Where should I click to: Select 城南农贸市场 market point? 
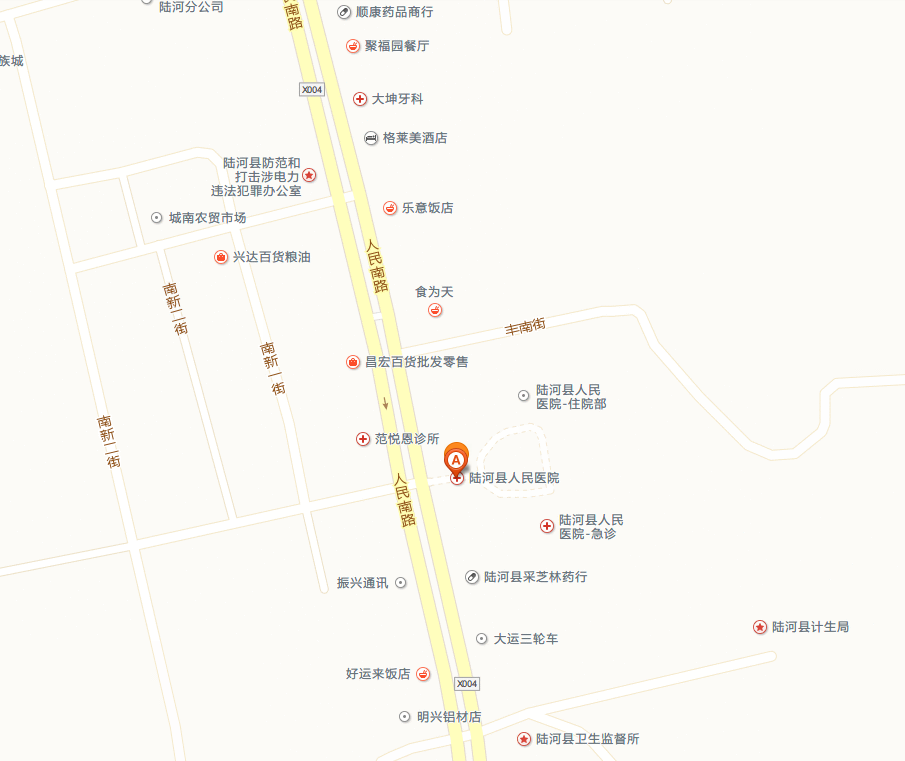click(156, 217)
